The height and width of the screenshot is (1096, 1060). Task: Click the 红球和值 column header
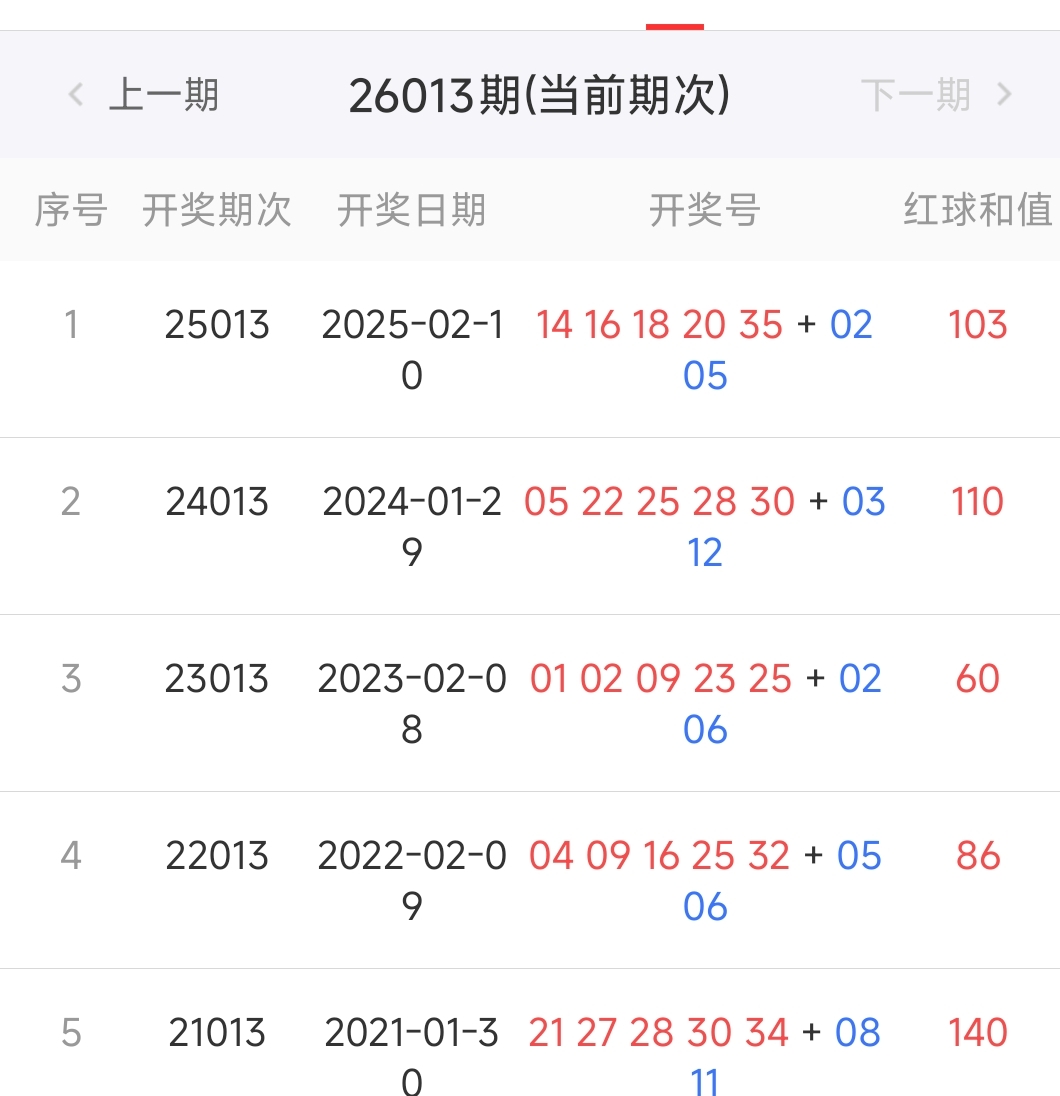[975, 211]
